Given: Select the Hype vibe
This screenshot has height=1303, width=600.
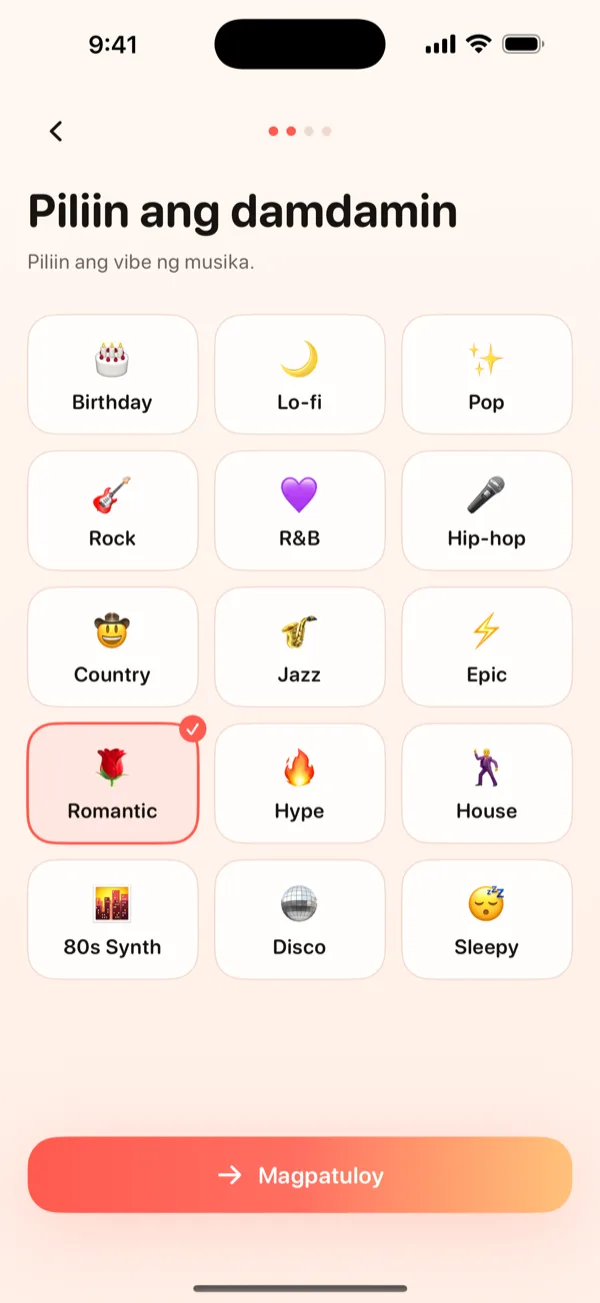Looking at the screenshot, I should pos(300,783).
